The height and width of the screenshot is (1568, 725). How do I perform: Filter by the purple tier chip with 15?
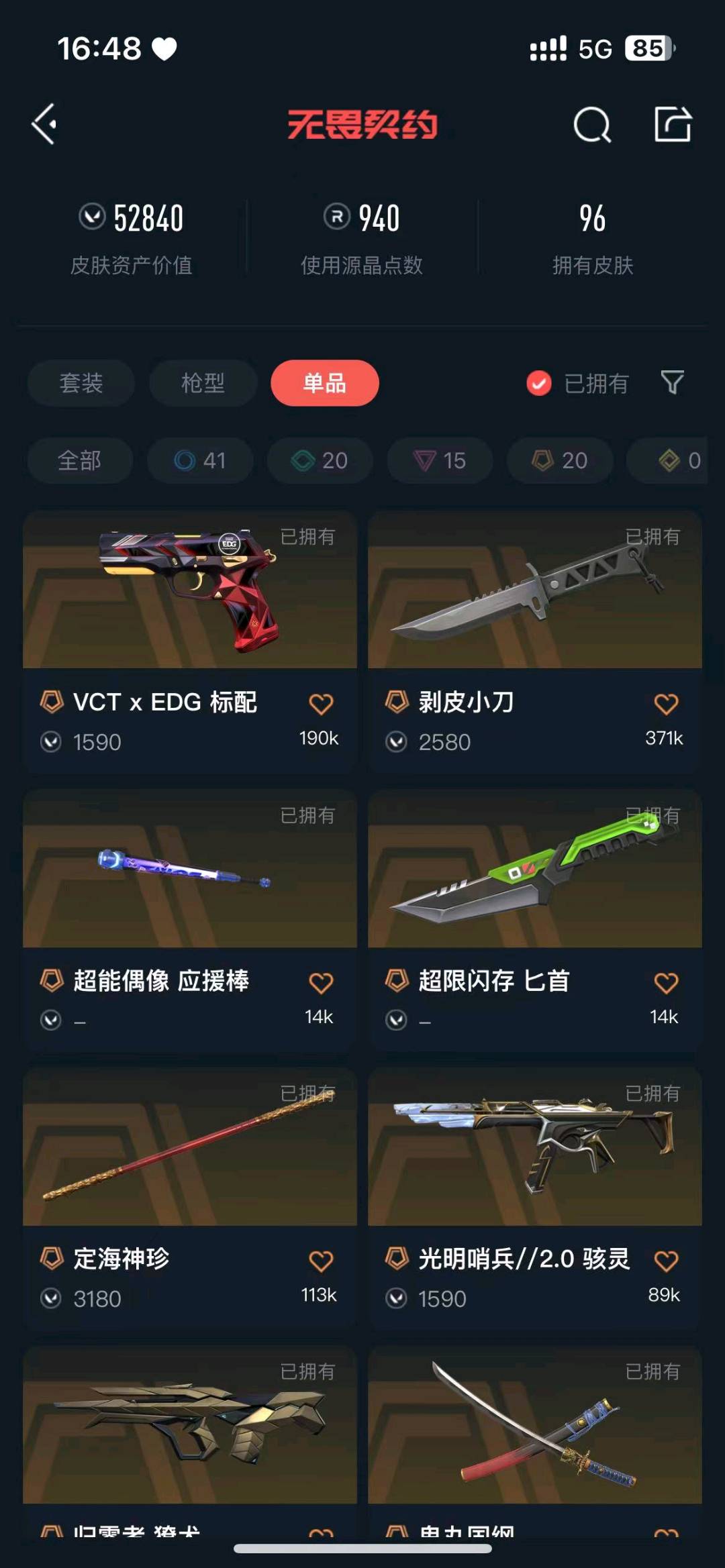(x=440, y=460)
